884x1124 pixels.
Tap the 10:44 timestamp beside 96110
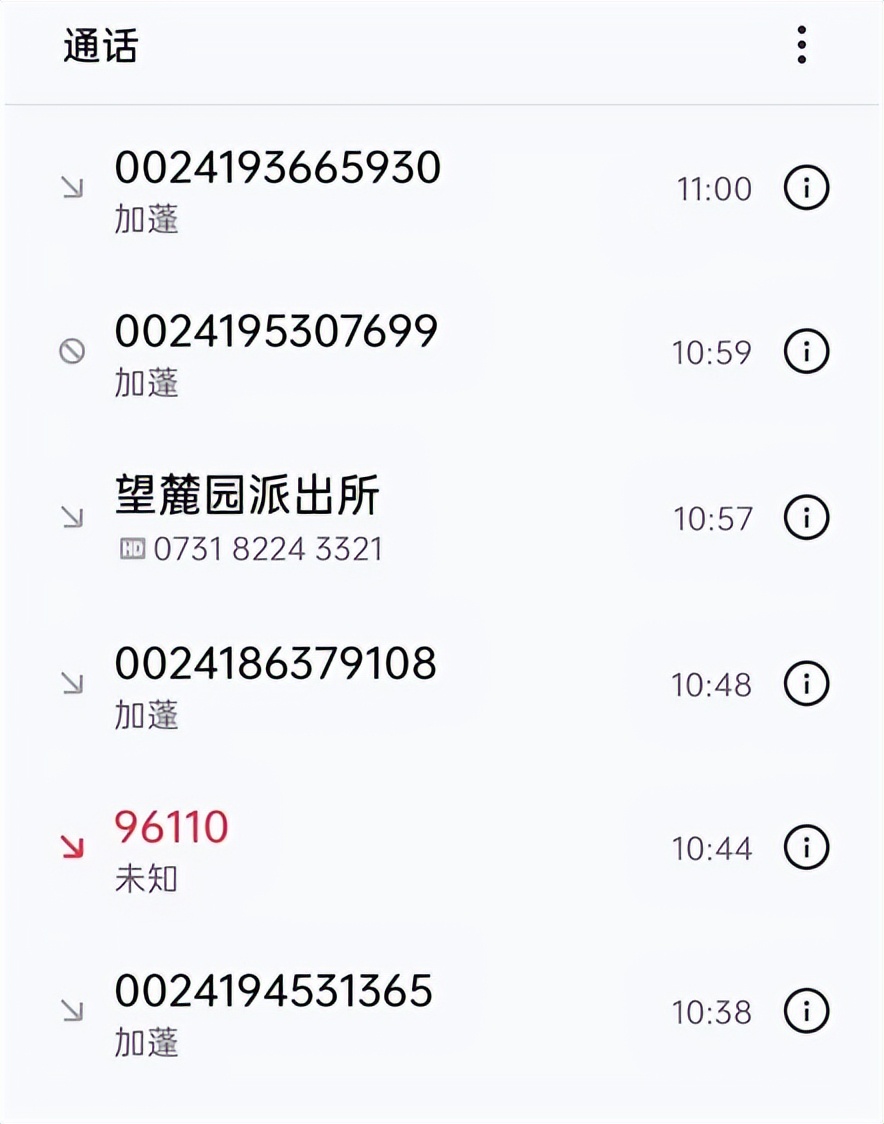tap(712, 847)
